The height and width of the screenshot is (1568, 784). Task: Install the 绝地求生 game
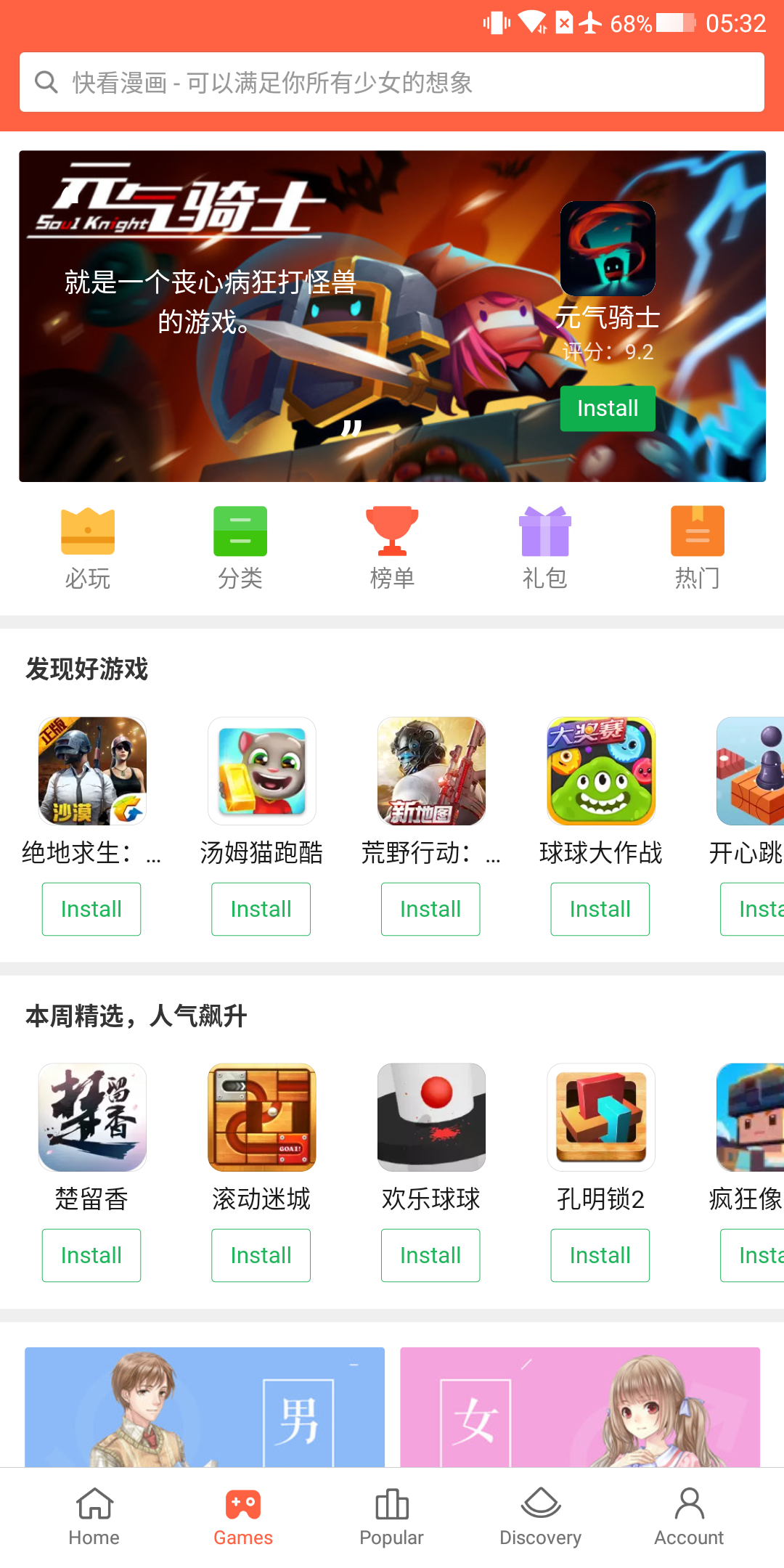point(91,909)
